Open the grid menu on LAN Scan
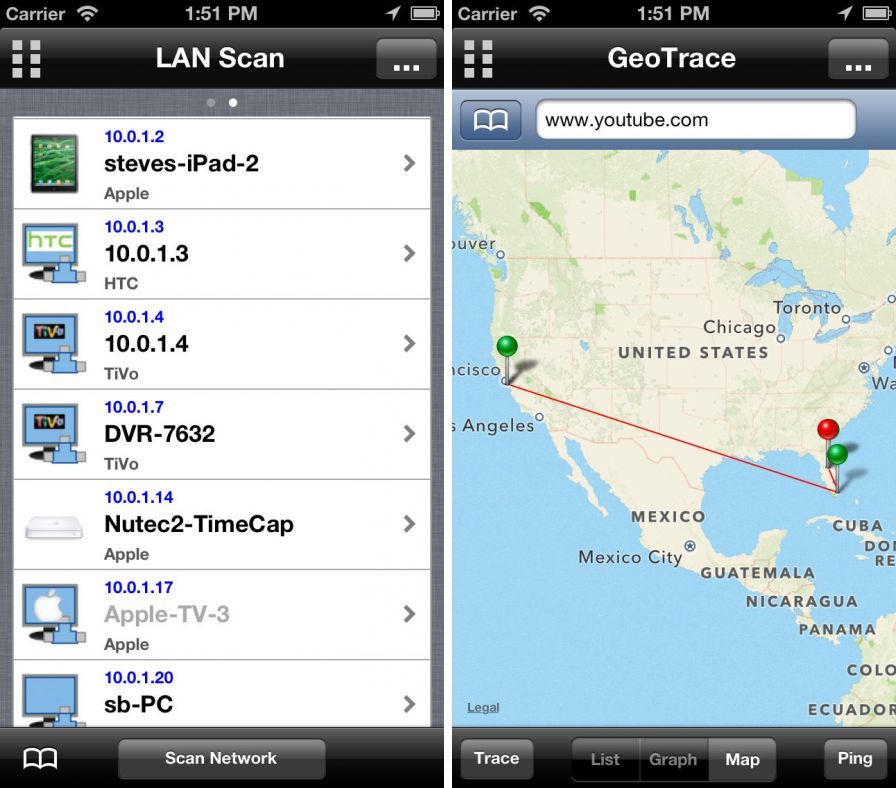The image size is (896, 788). point(27,59)
